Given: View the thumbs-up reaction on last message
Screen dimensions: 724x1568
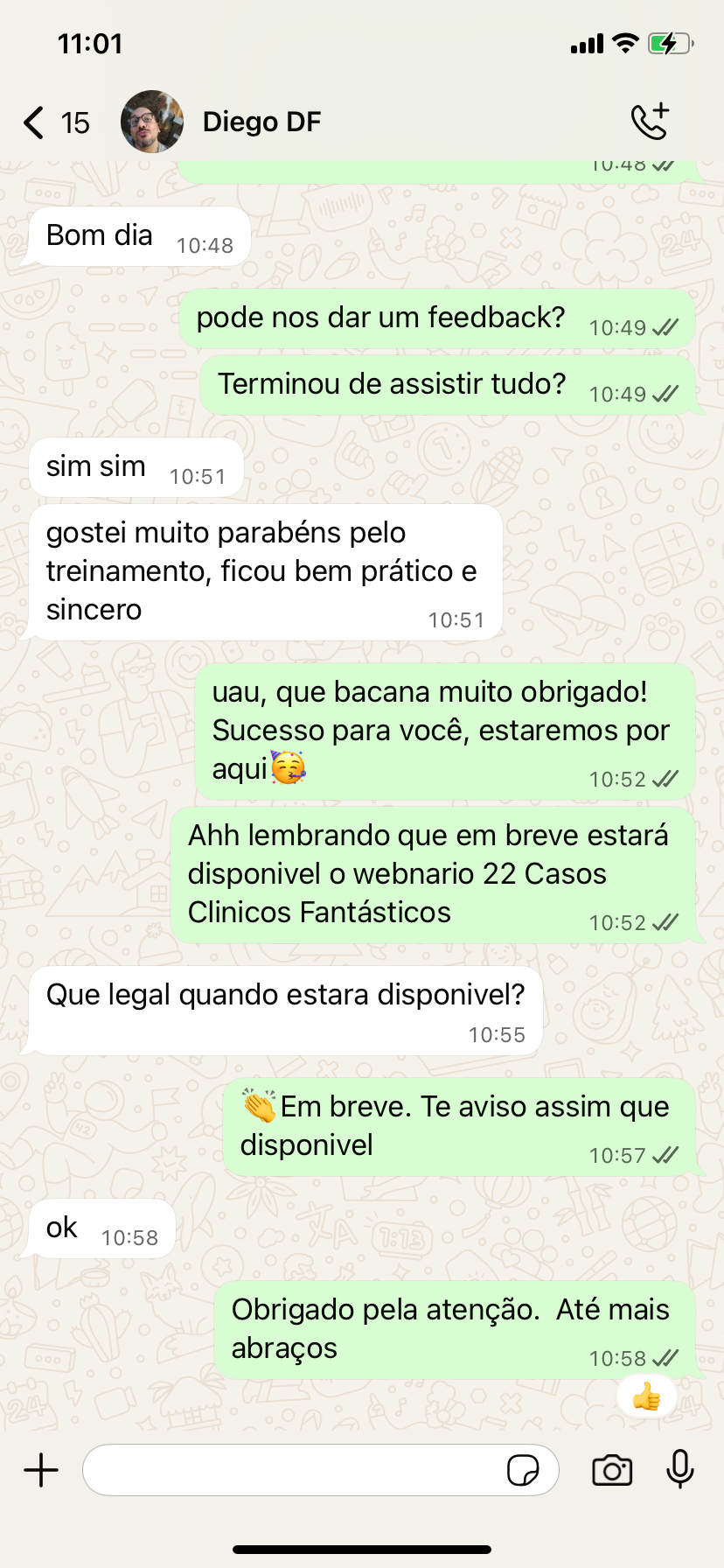Looking at the screenshot, I should point(646,1396).
